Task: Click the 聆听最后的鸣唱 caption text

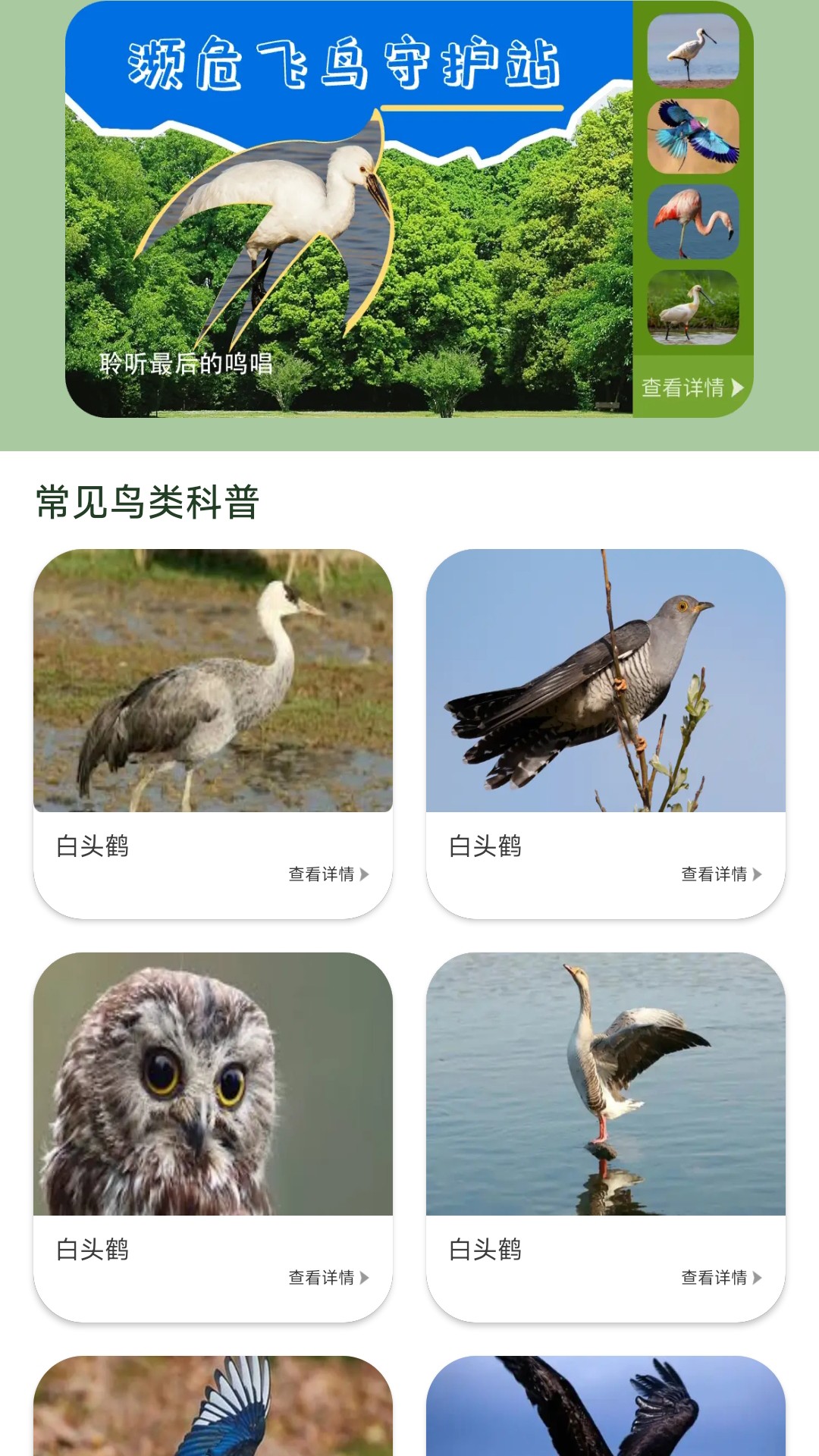Action: click(x=187, y=362)
